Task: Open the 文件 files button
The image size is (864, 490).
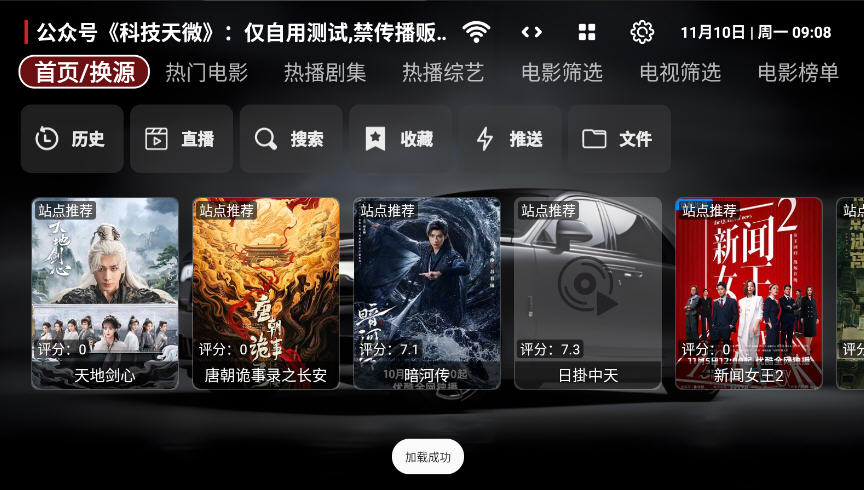Action: point(619,139)
